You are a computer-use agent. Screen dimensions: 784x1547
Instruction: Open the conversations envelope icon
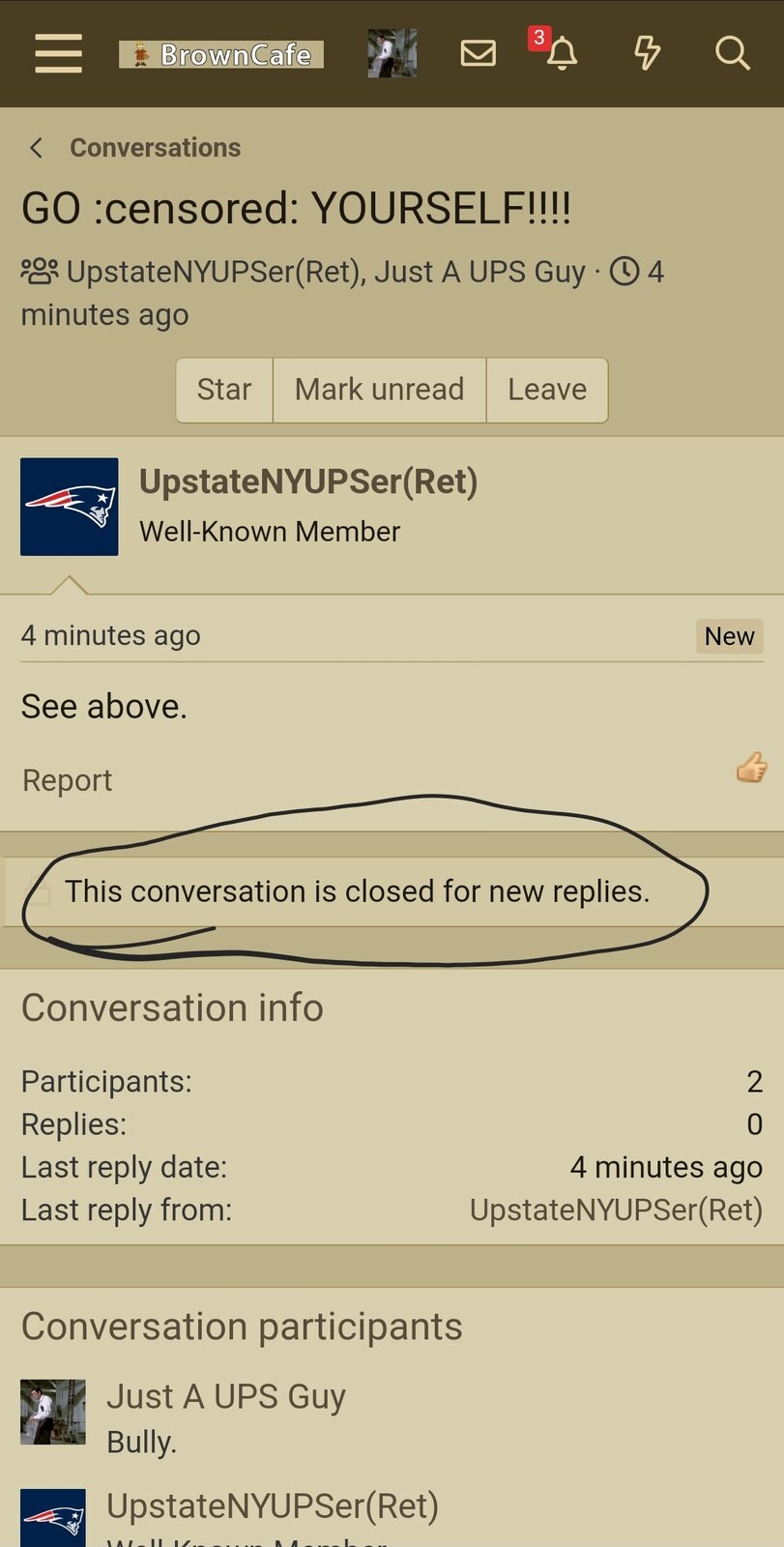click(478, 53)
